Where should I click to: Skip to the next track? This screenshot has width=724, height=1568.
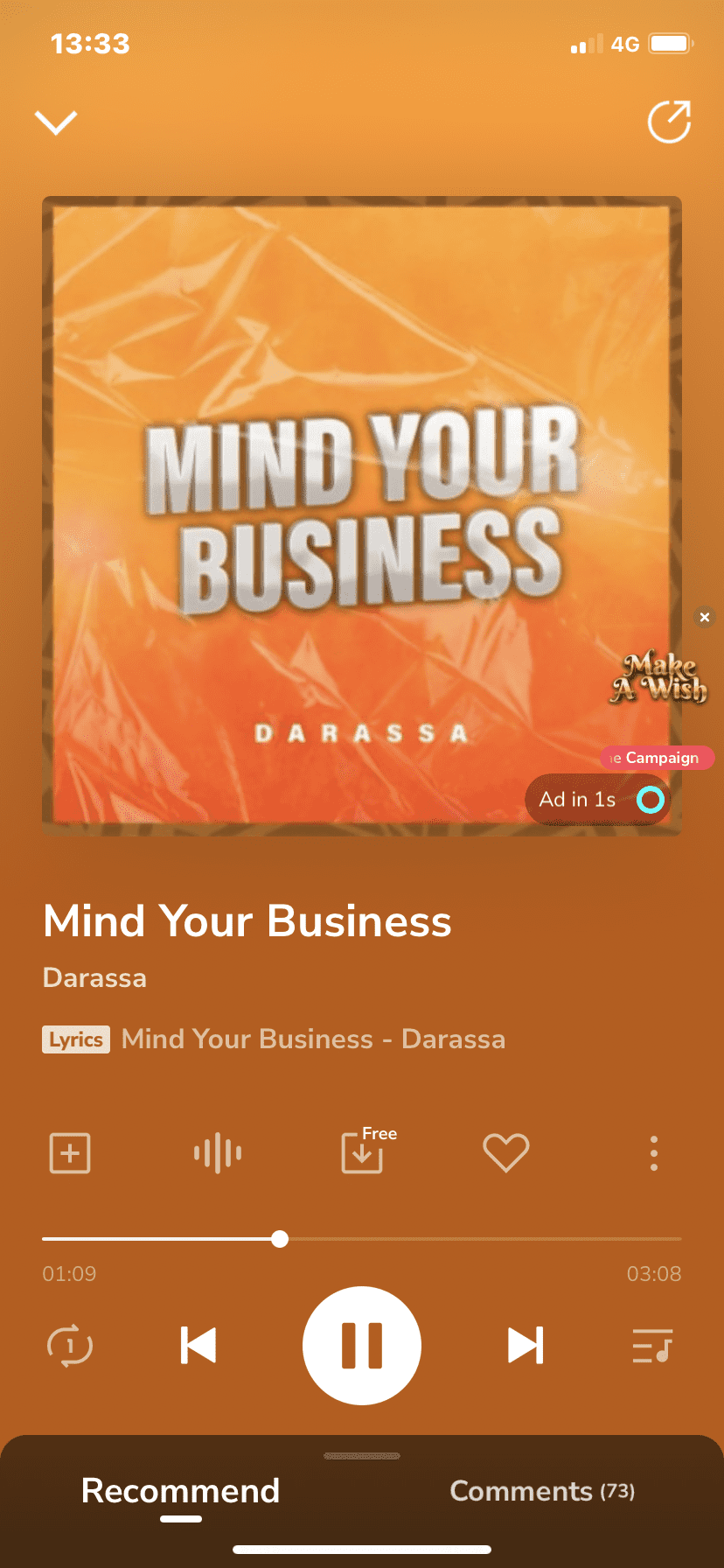pos(526,1346)
